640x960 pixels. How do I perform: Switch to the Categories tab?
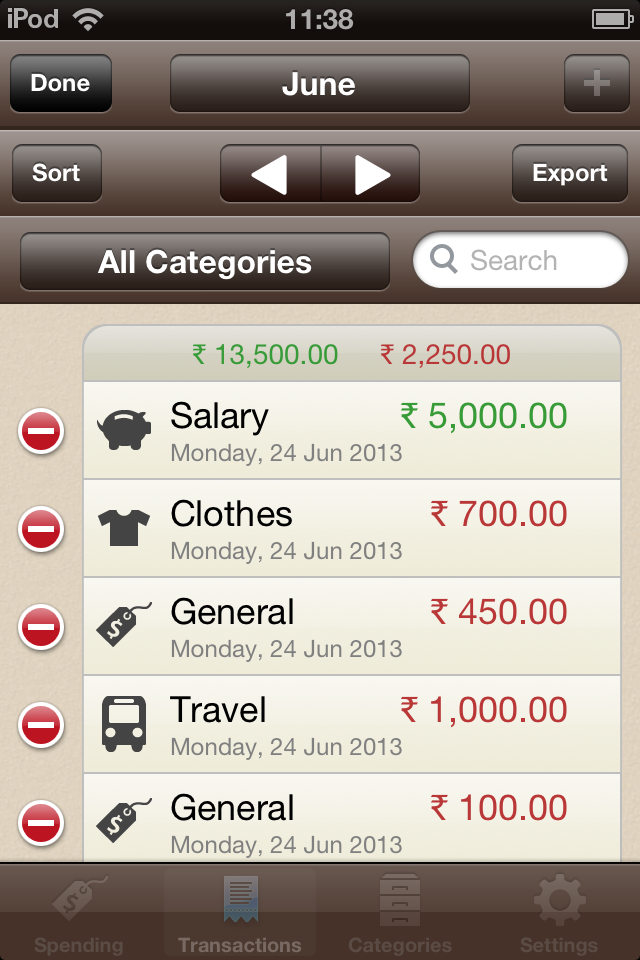pos(399,915)
